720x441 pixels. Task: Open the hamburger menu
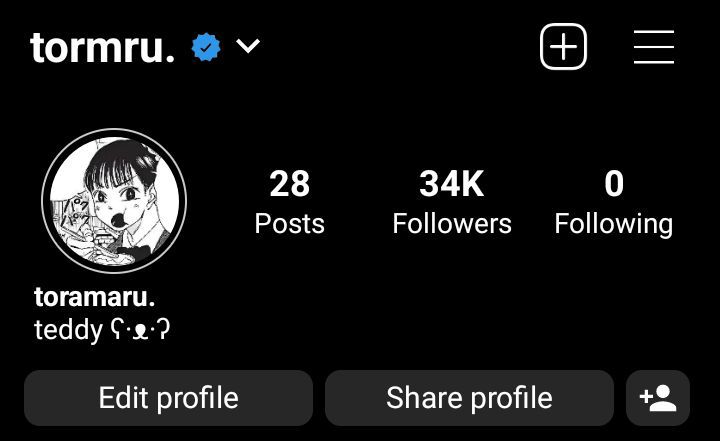pos(653,47)
